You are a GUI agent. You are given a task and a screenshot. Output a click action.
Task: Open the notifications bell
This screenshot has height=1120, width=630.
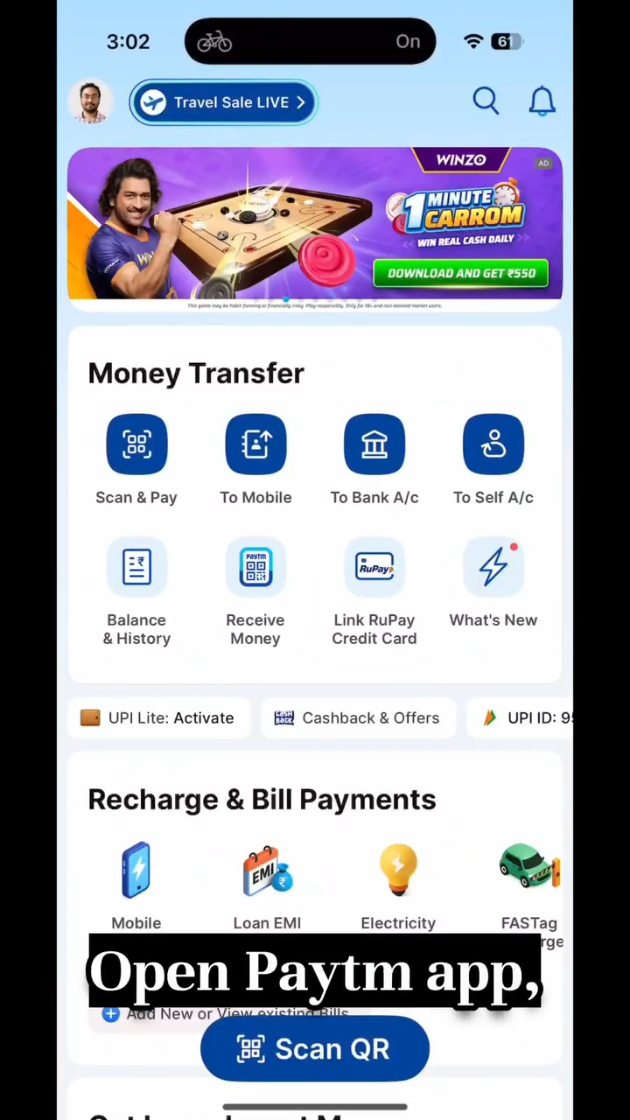(542, 101)
